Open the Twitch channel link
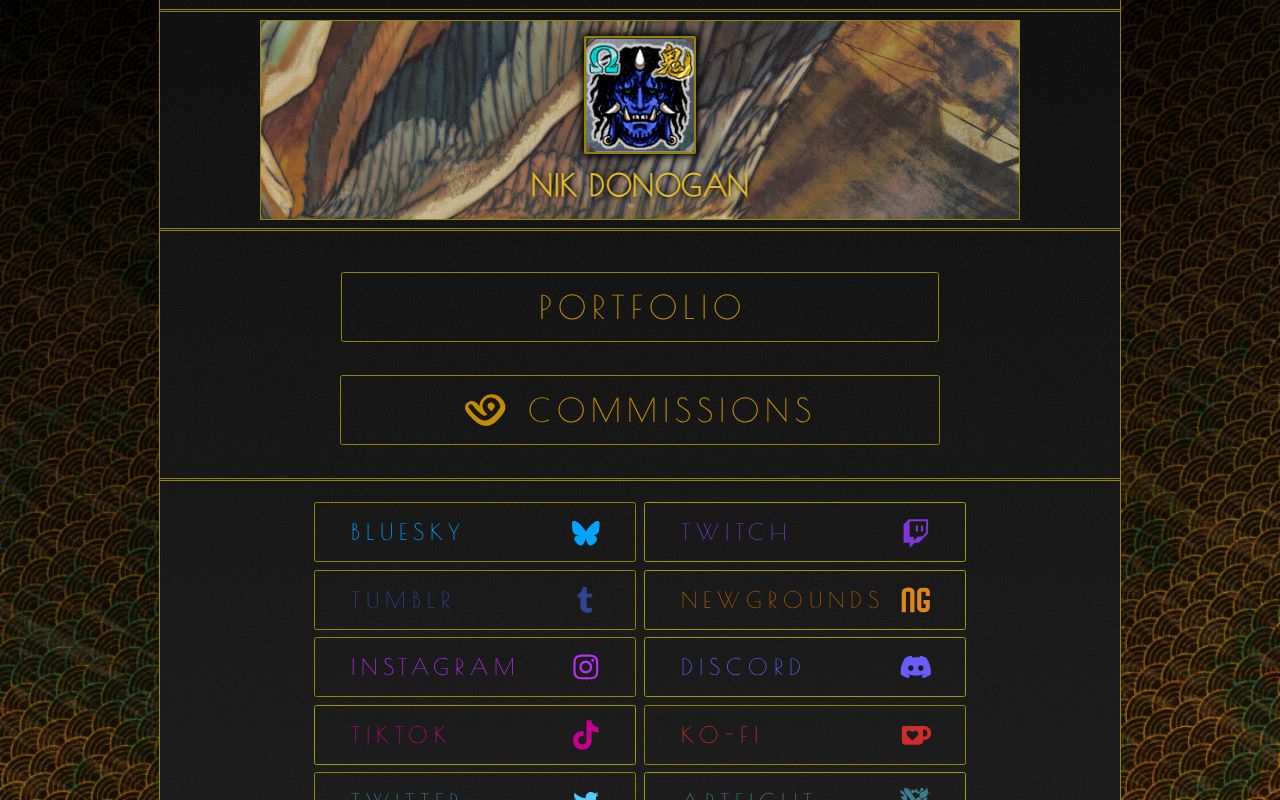1280x800 pixels. [x=805, y=532]
